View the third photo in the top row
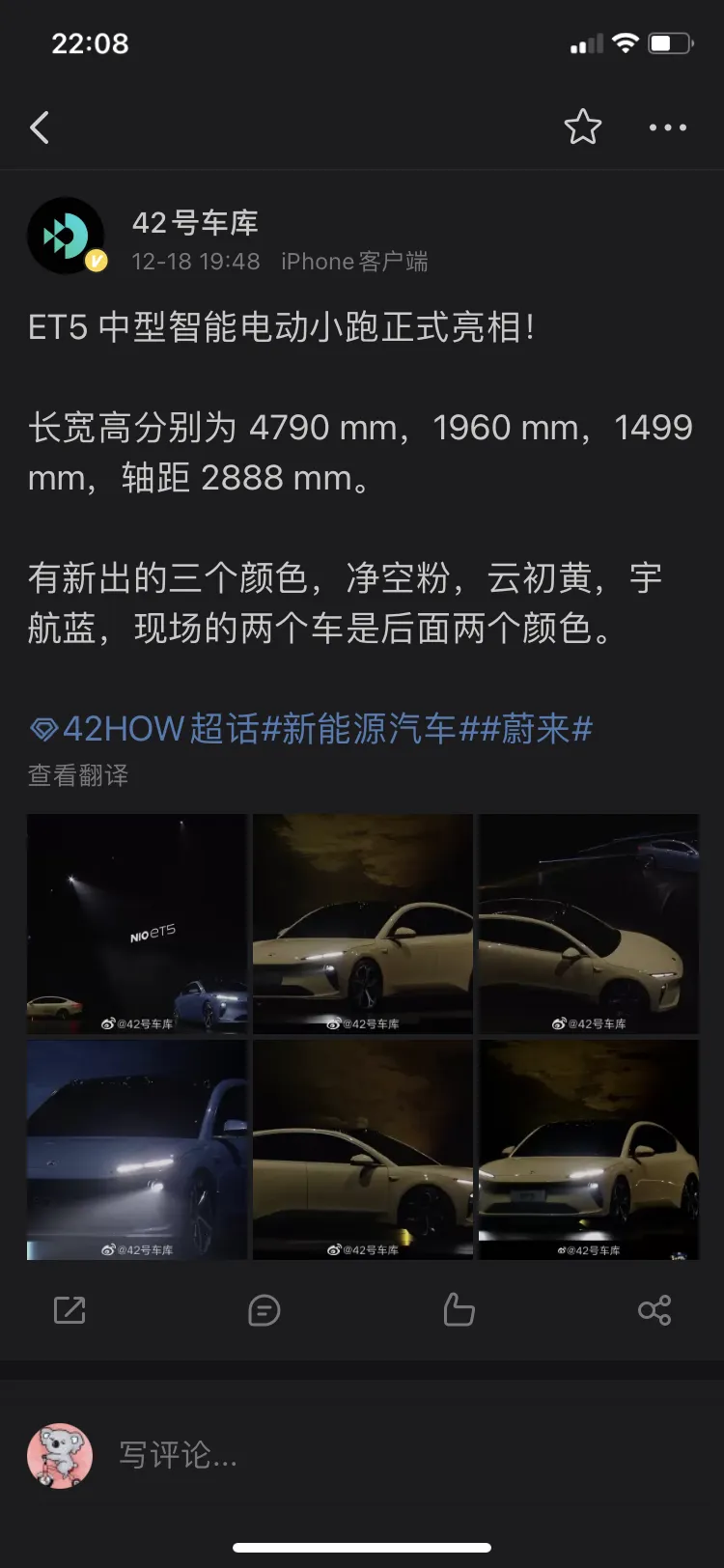 click(589, 924)
